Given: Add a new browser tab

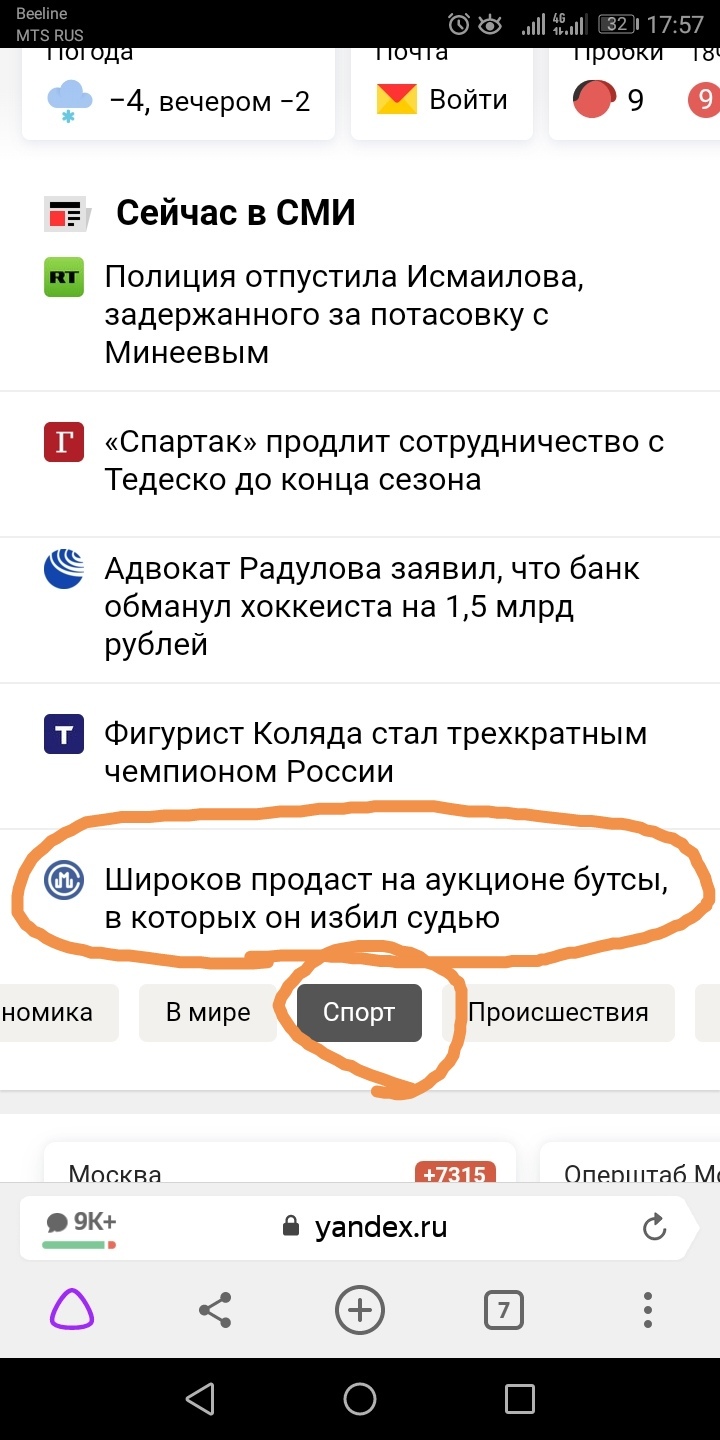Looking at the screenshot, I should (x=359, y=1309).
